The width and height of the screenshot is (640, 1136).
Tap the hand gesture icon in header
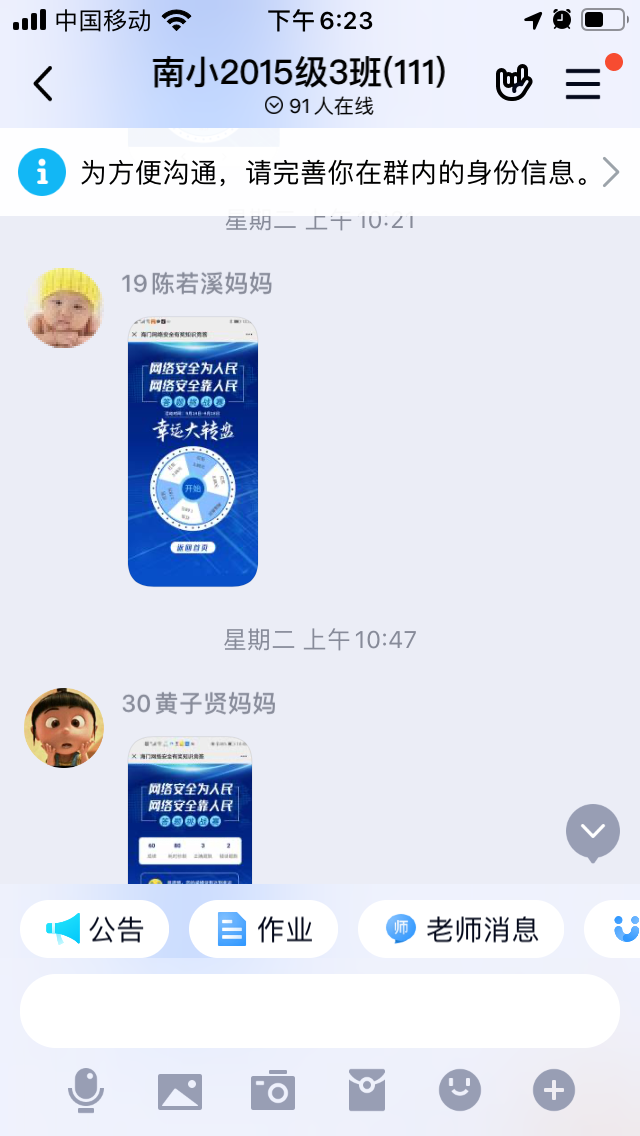[x=514, y=84]
